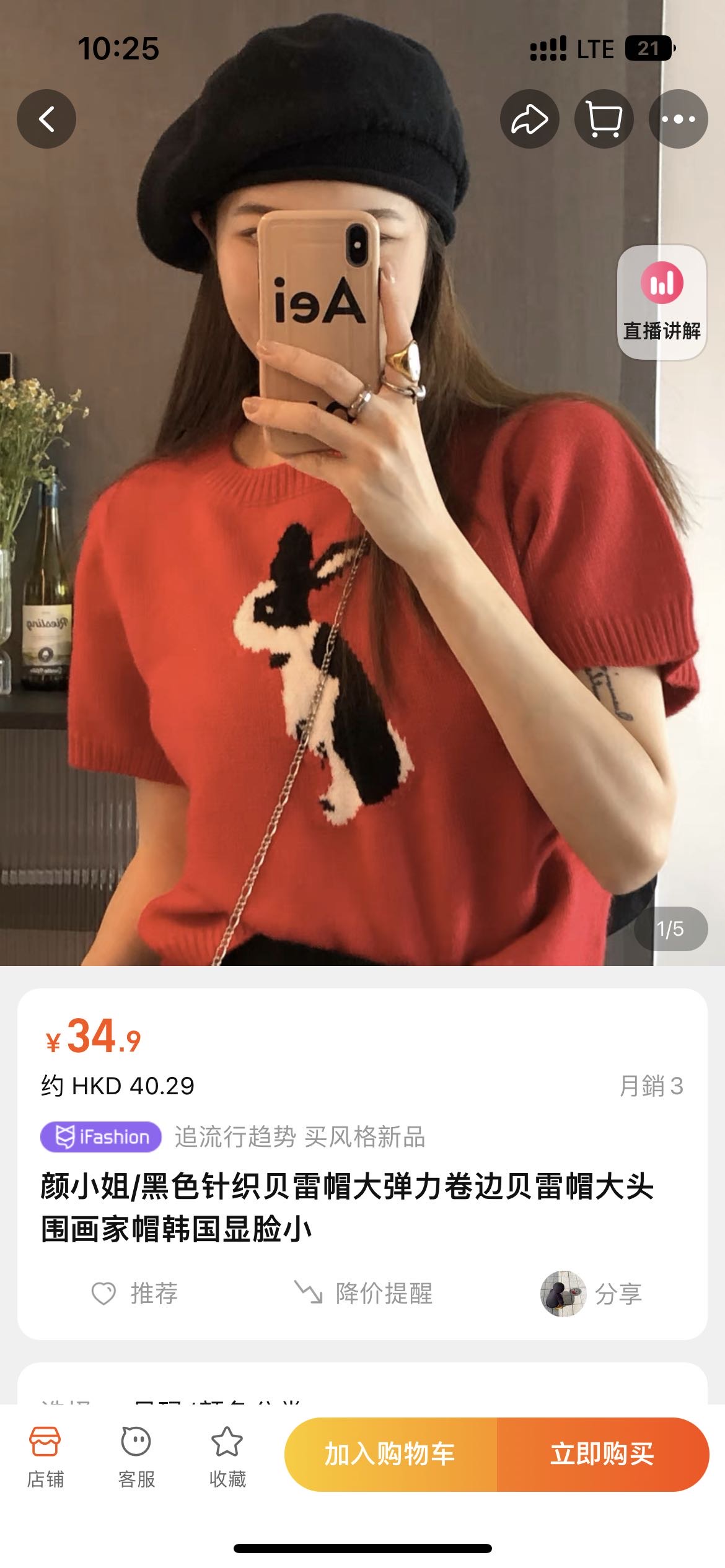Open the share icon at top

[x=529, y=118]
